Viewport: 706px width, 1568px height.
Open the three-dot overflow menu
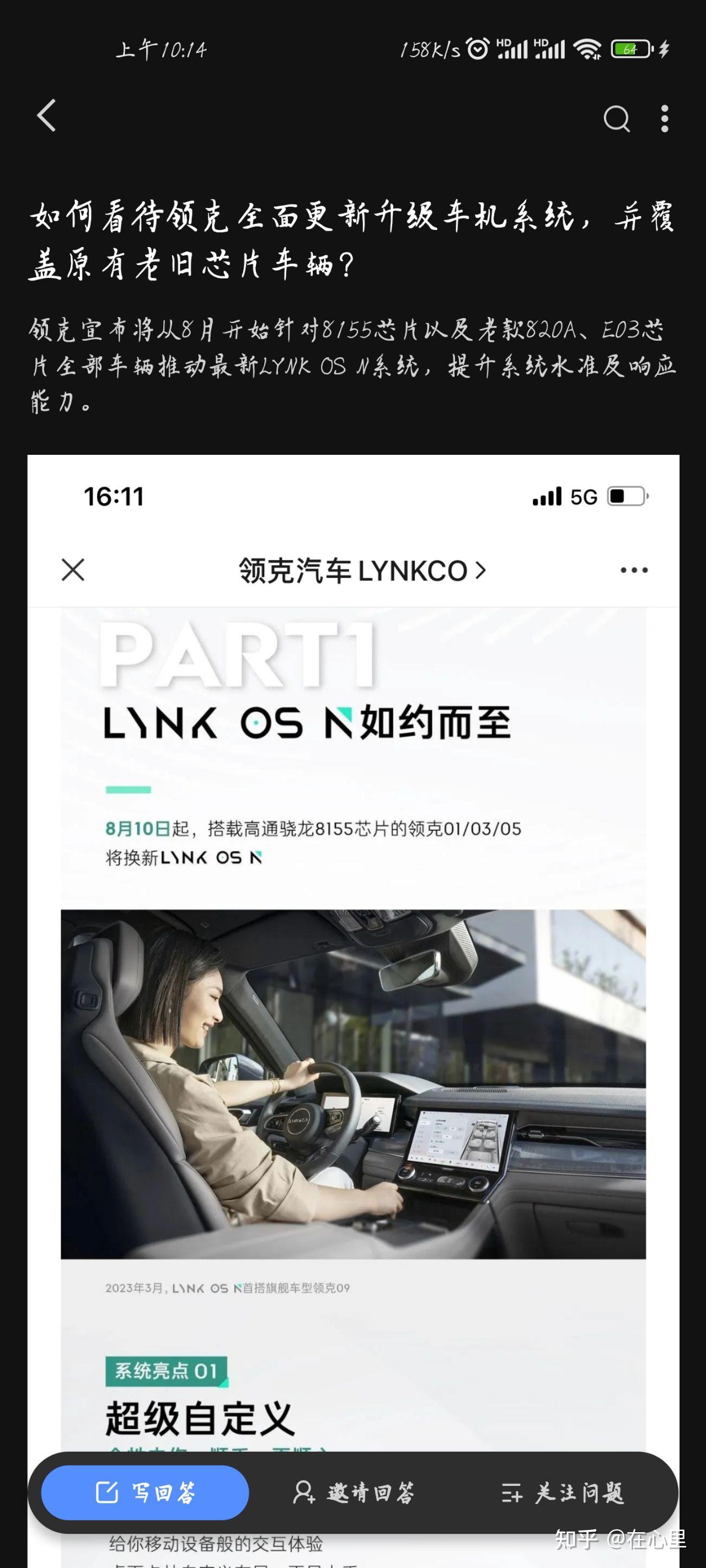(664, 119)
